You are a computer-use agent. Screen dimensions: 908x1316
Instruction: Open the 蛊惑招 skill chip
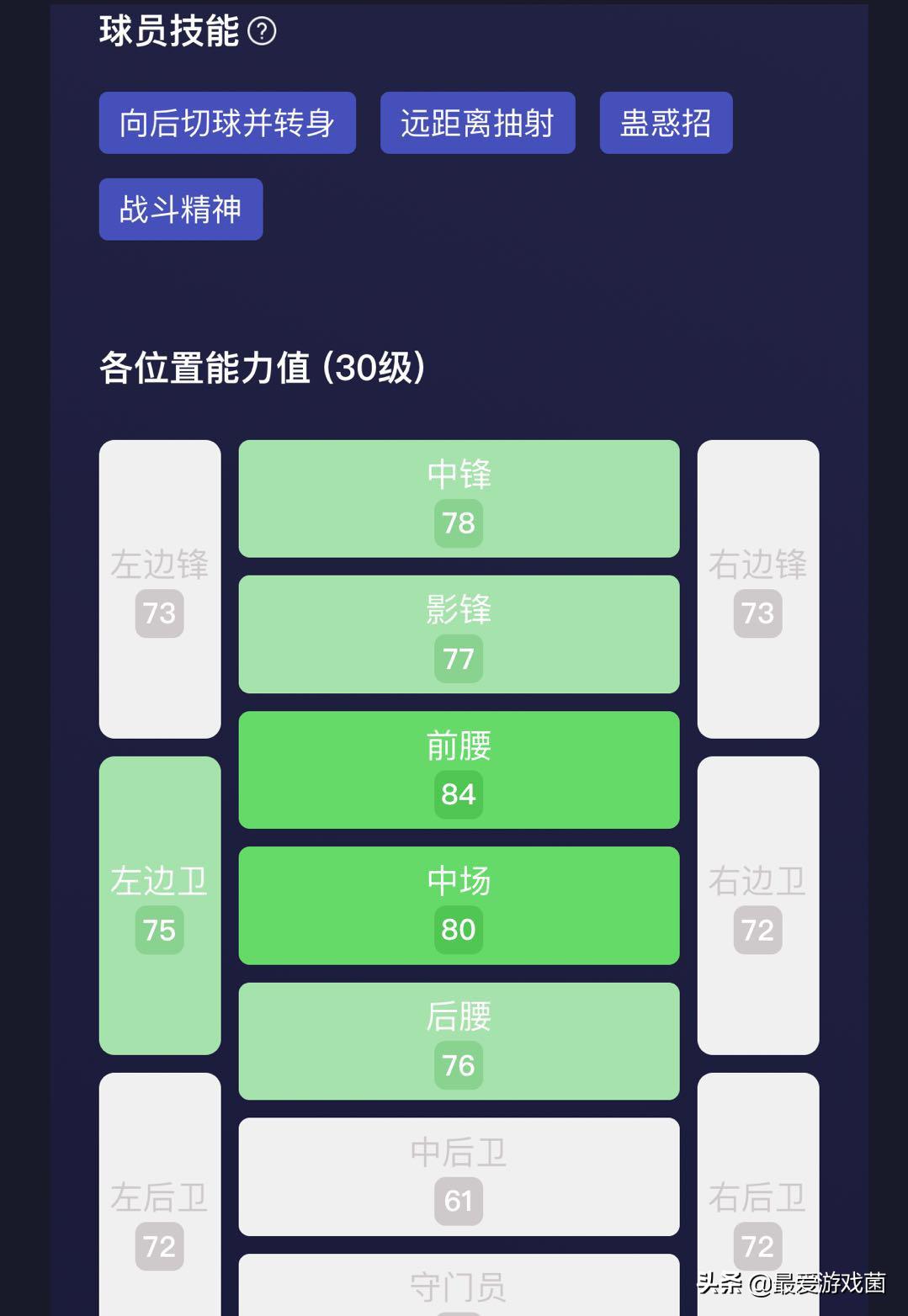tap(666, 123)
